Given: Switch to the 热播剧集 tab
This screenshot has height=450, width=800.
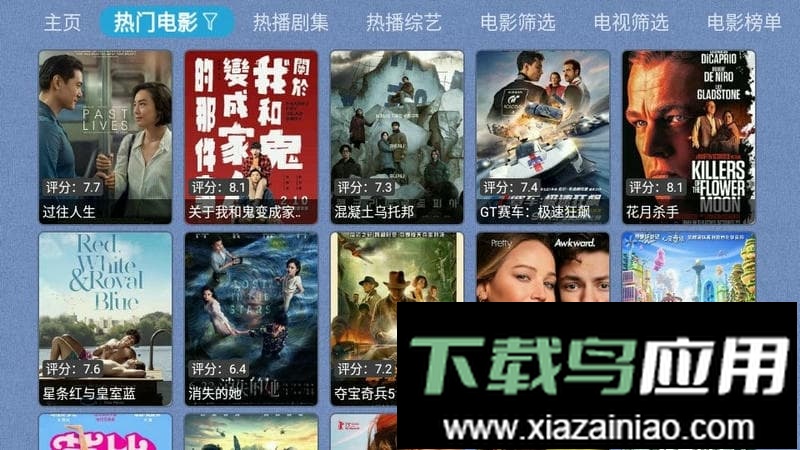Looking at the screenshot, I should pyautogui.click(x=290, y=22).
